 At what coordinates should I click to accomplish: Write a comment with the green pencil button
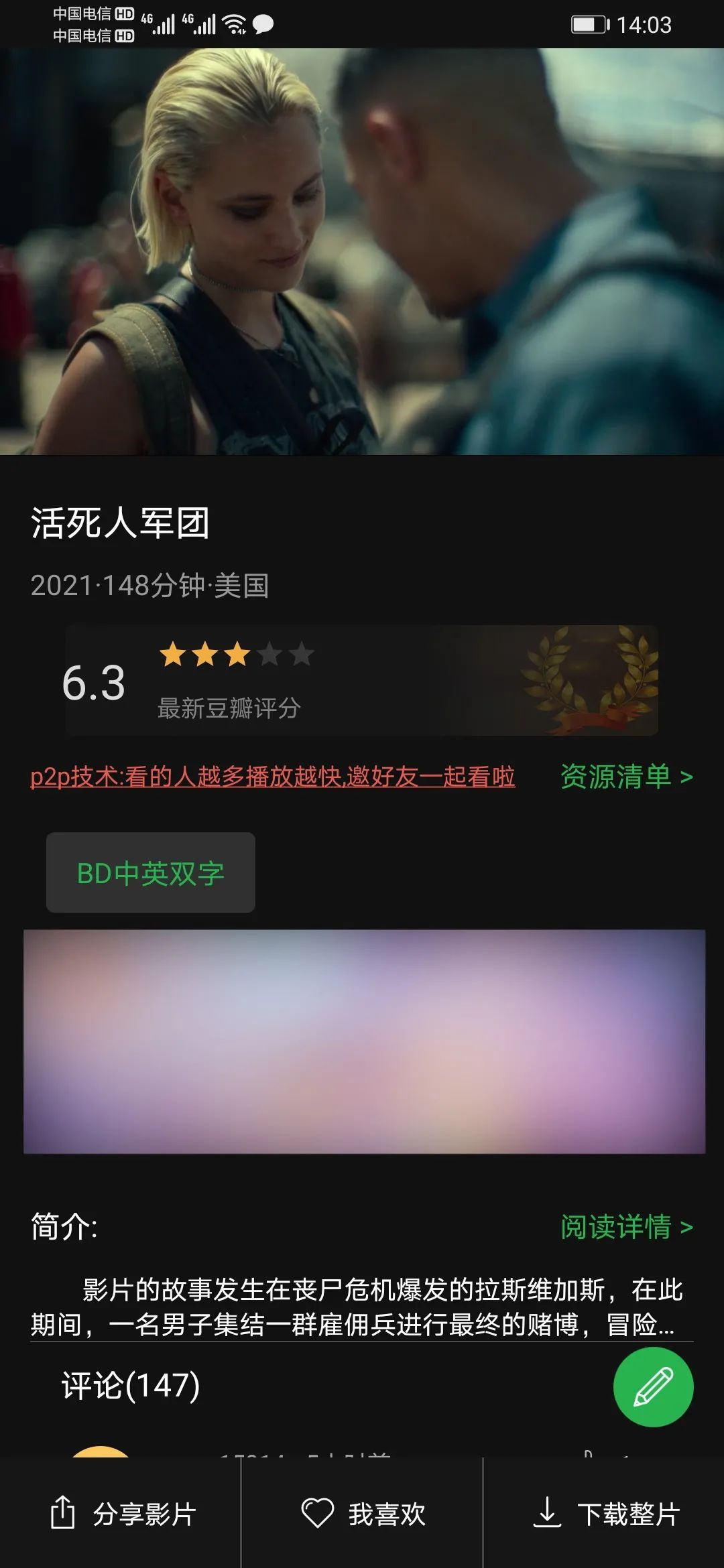pos(653,1387)
